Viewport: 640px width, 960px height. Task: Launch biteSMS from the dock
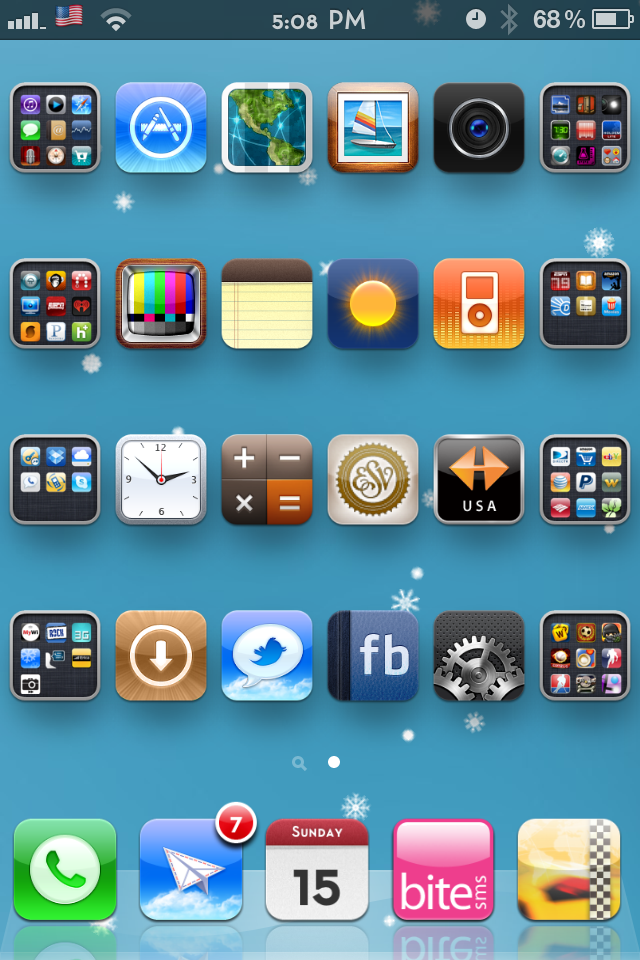coord(443,870)
